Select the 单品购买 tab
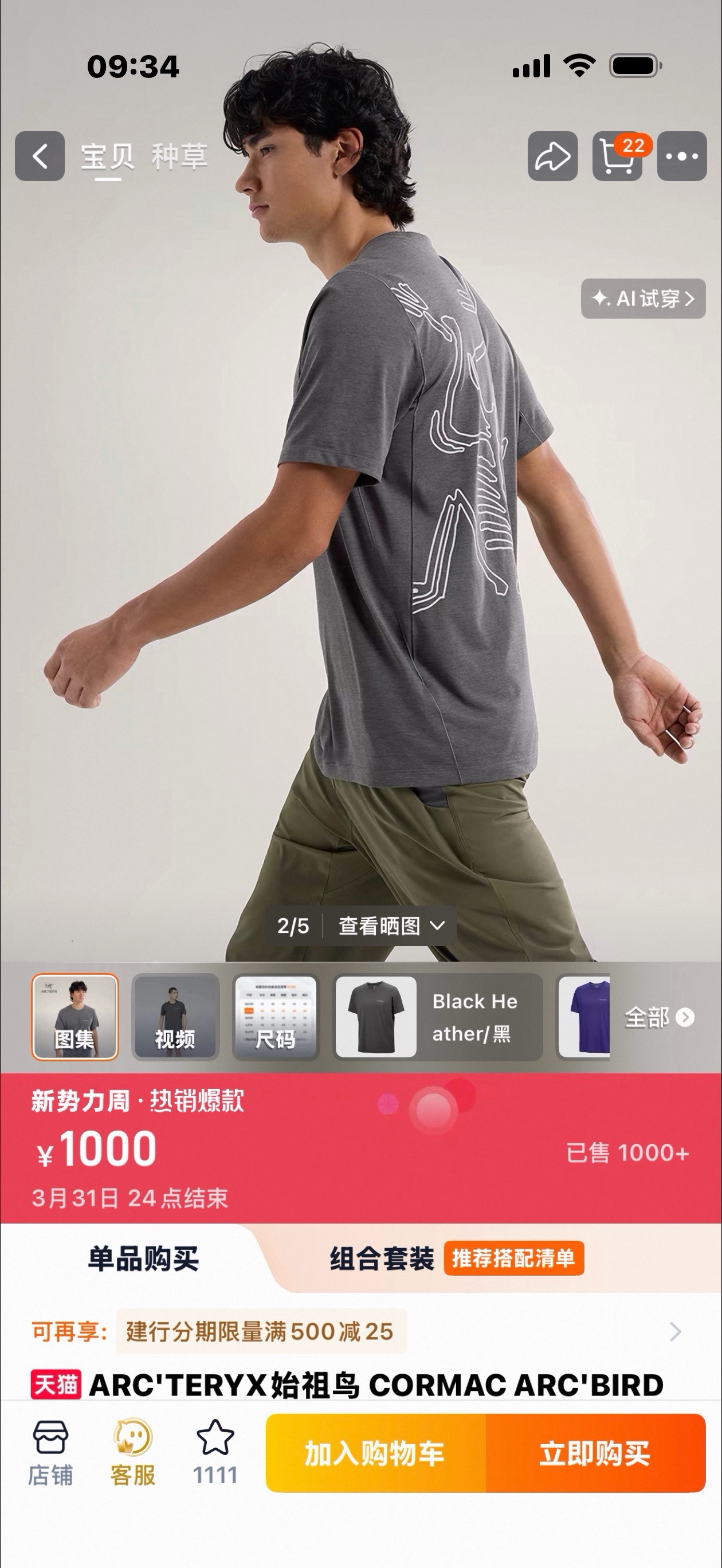This screenshot has height=1568, width=722. [143, 1259]
